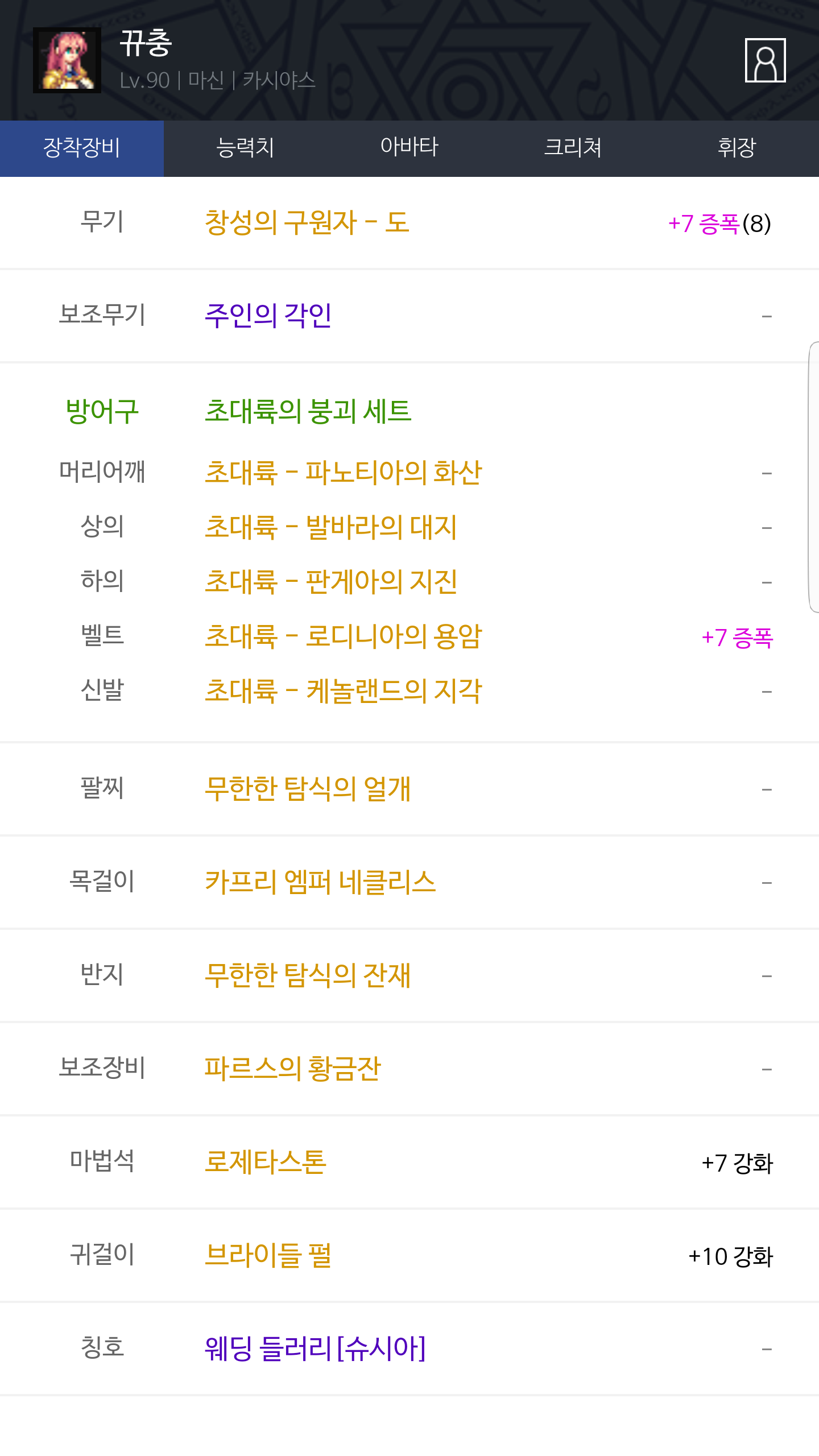Switch to the 능력치 tab
This screenshot has height=1456, width=819.
point(246,148)
